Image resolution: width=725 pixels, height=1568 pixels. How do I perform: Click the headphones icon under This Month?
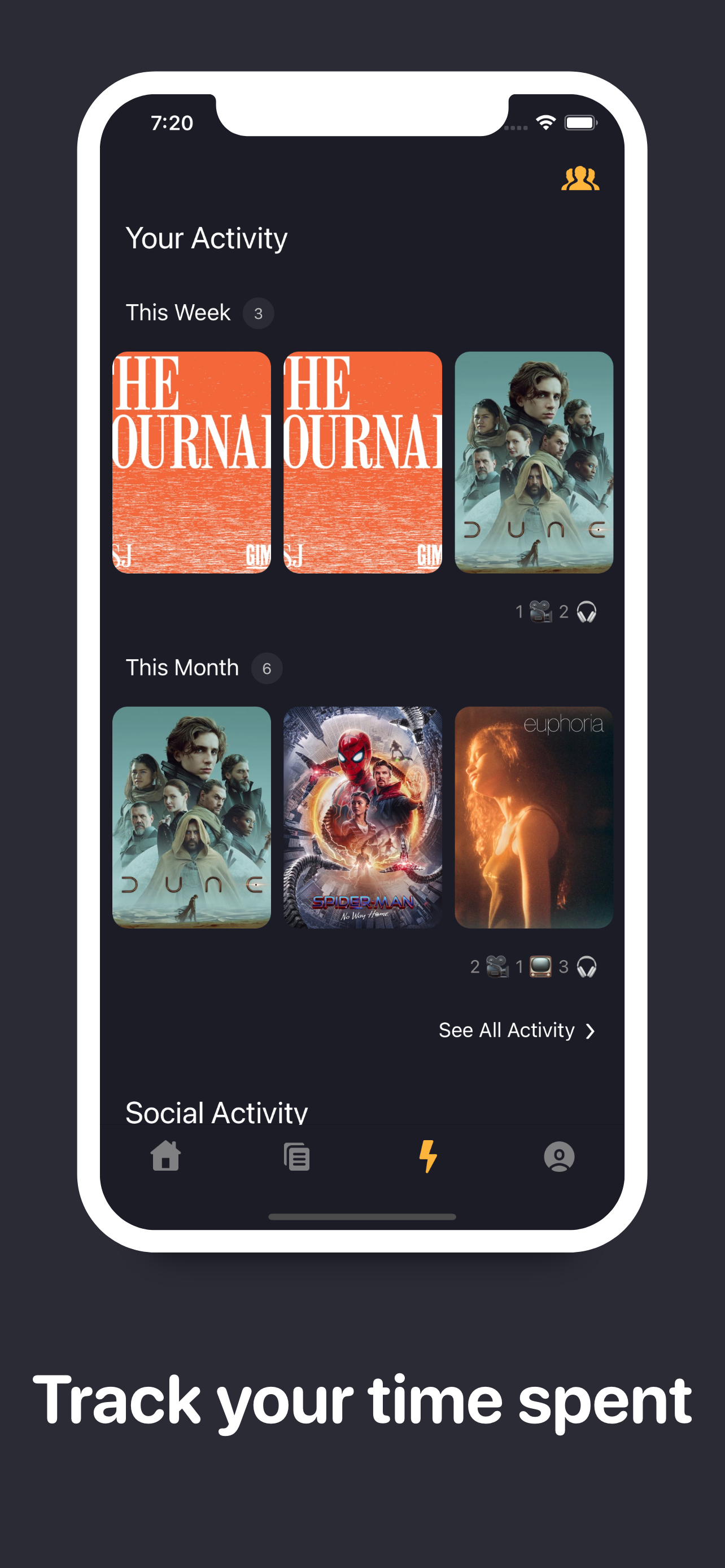tap(586, 968)
